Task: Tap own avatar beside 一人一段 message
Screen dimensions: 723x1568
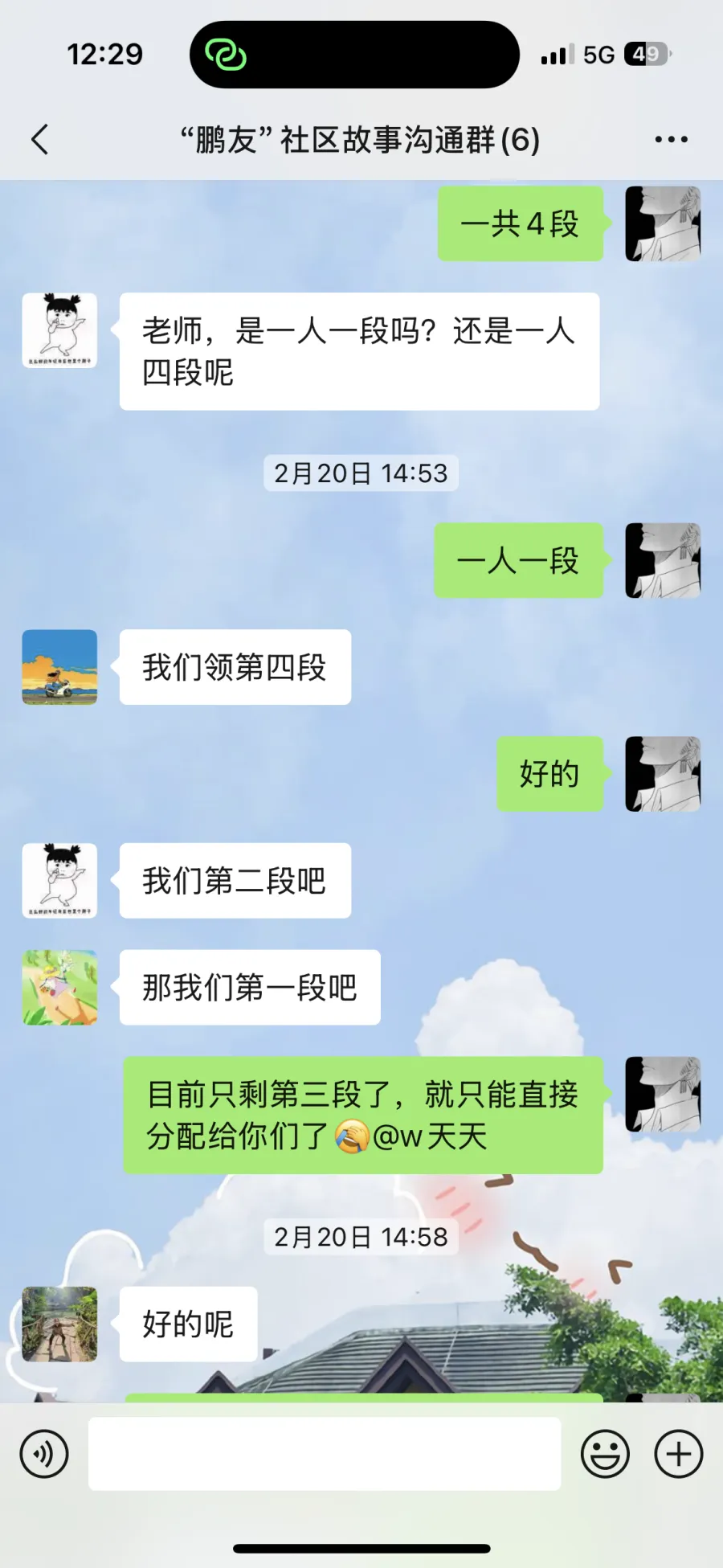Action: coord(664,560)
